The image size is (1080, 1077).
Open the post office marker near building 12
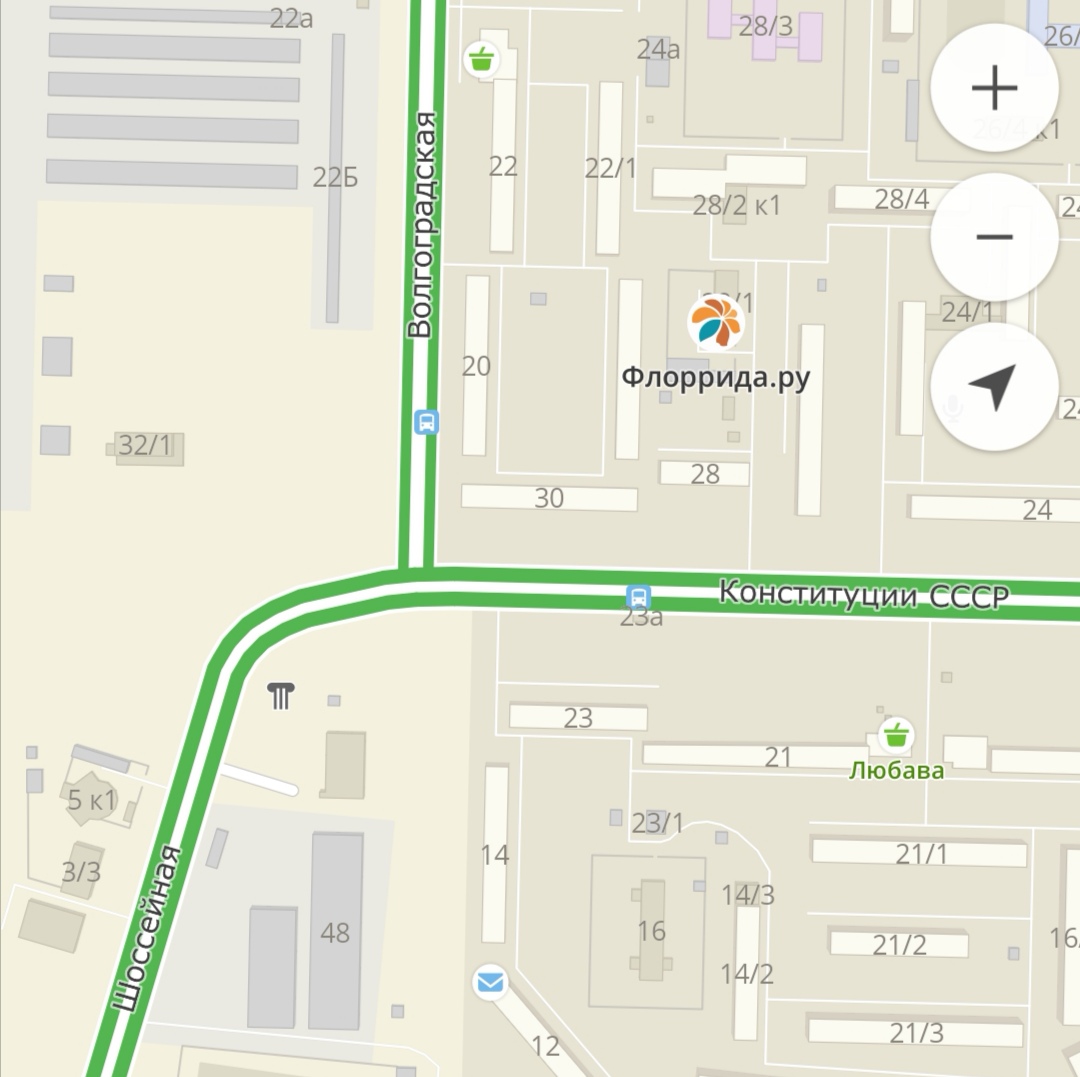489,983
